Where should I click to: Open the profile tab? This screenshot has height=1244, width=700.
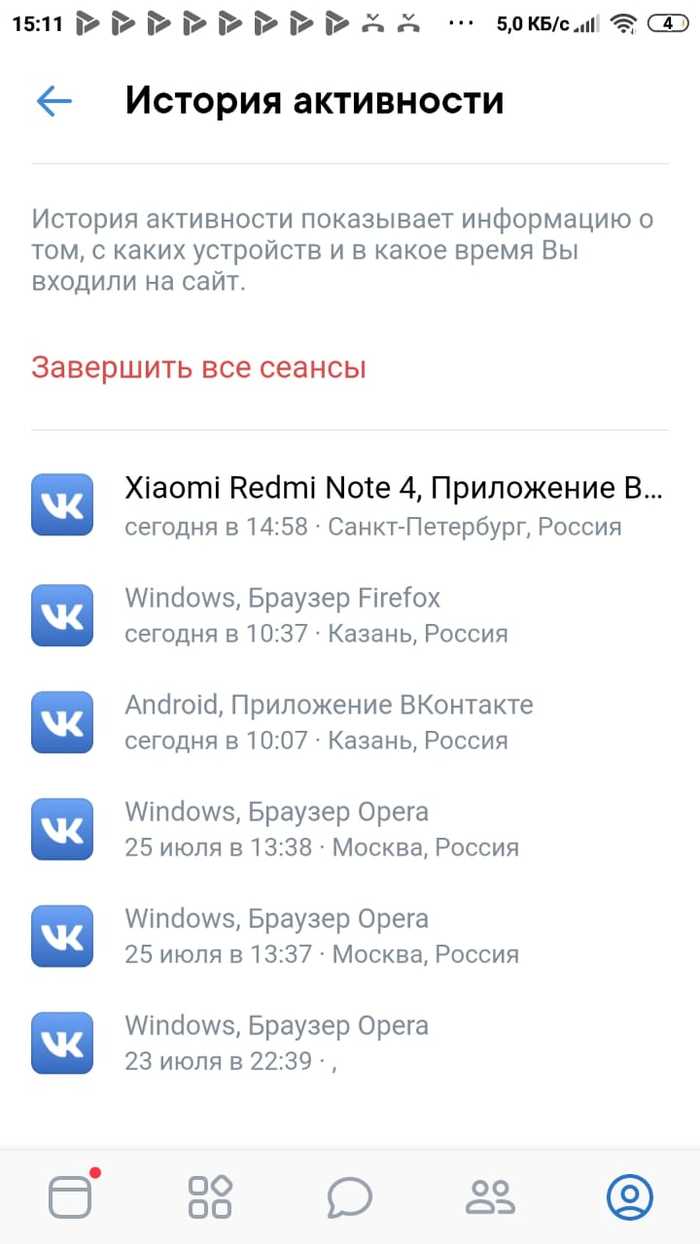[x=630, y=1196]
